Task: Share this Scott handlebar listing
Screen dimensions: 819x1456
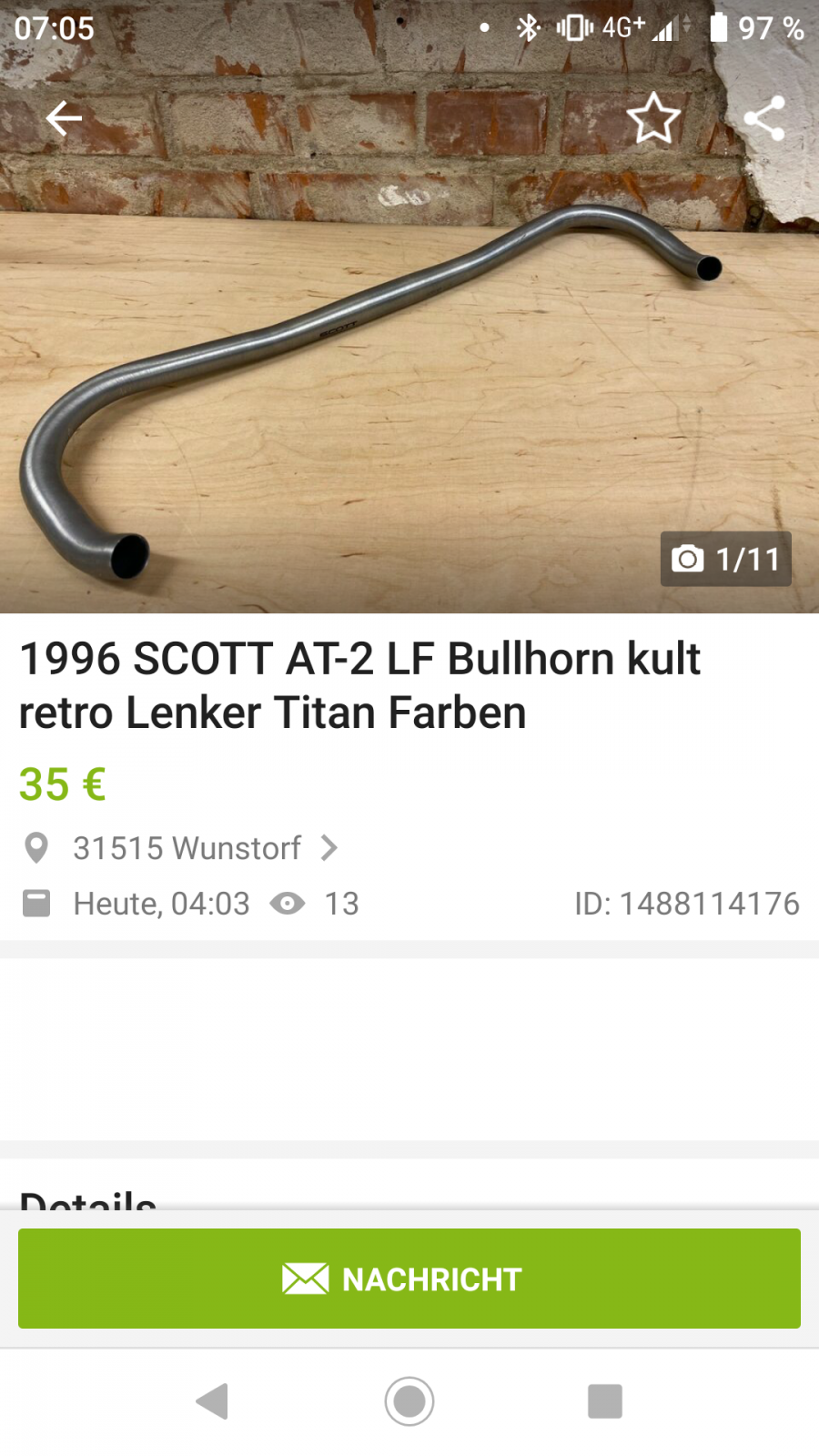Action: point(764,118)
